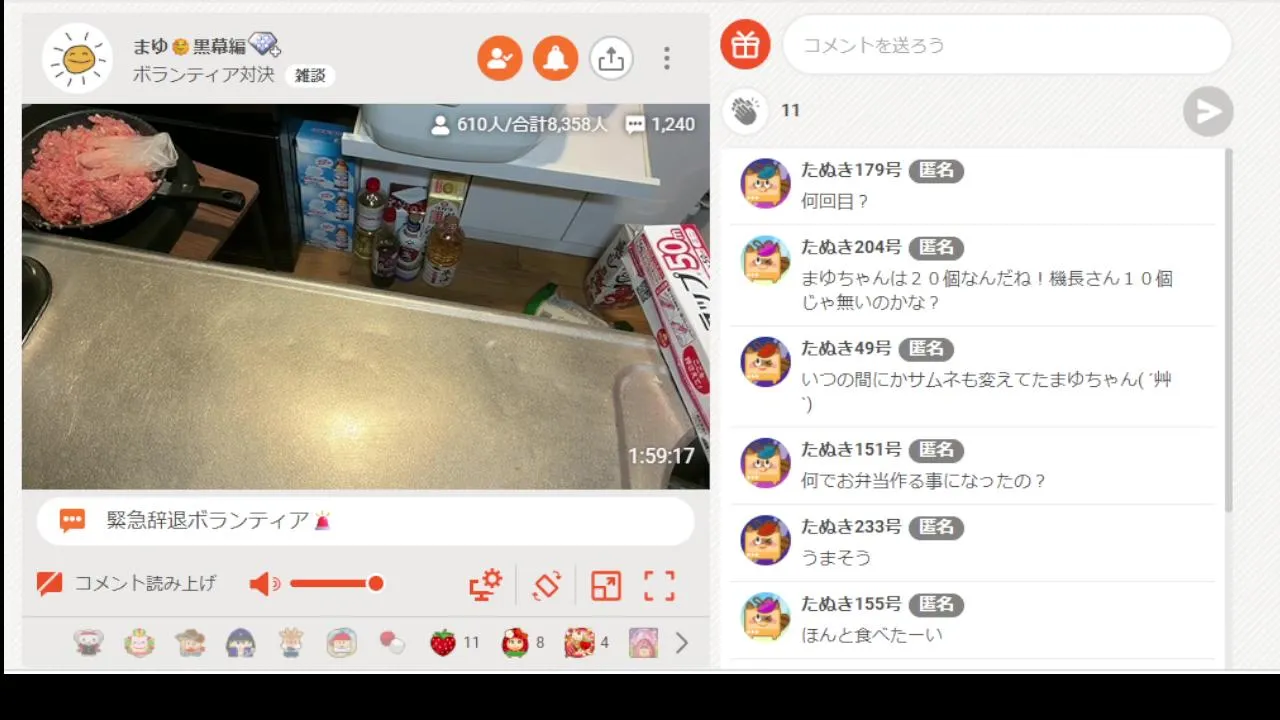Select the strawberry gift with count 11

pos(443,643)
